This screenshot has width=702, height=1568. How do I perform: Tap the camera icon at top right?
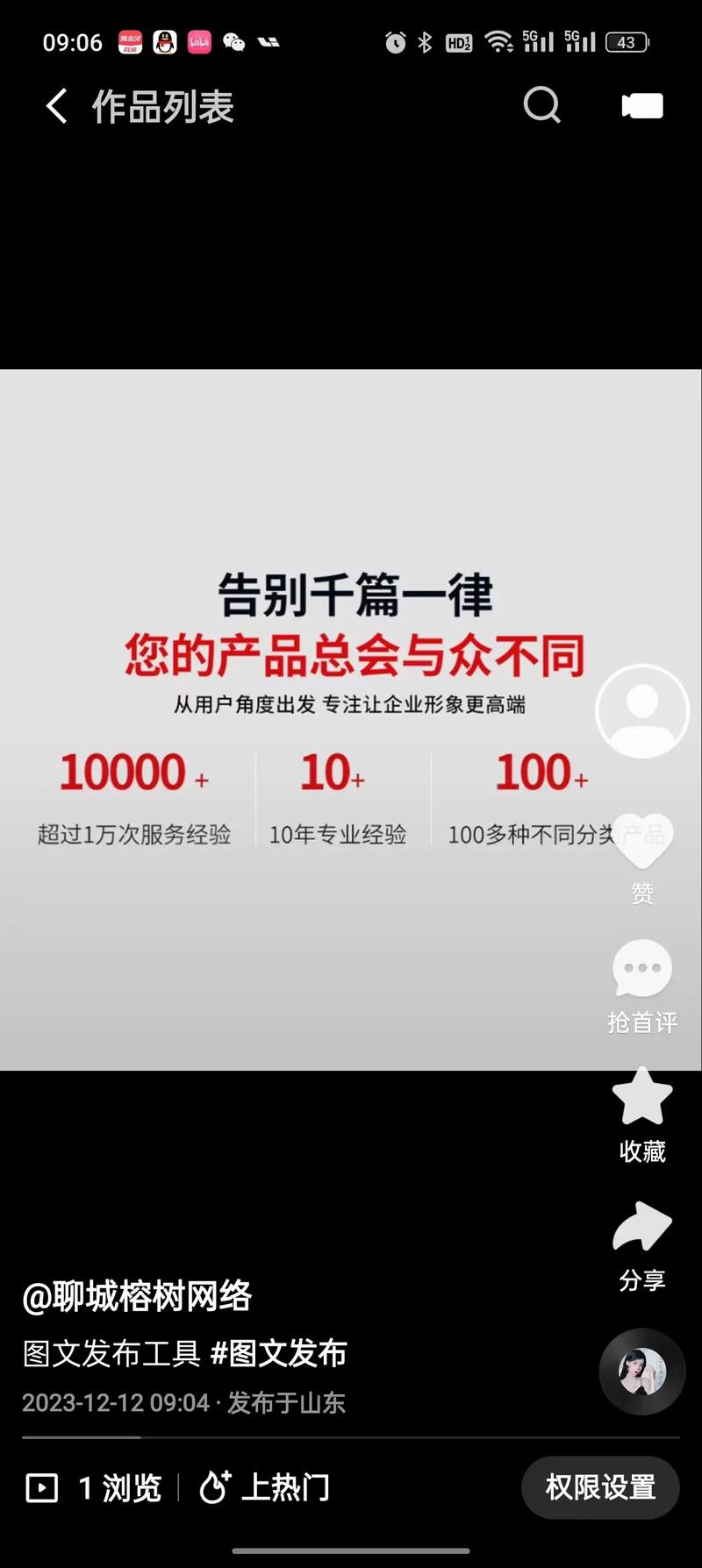click(642, 106)
